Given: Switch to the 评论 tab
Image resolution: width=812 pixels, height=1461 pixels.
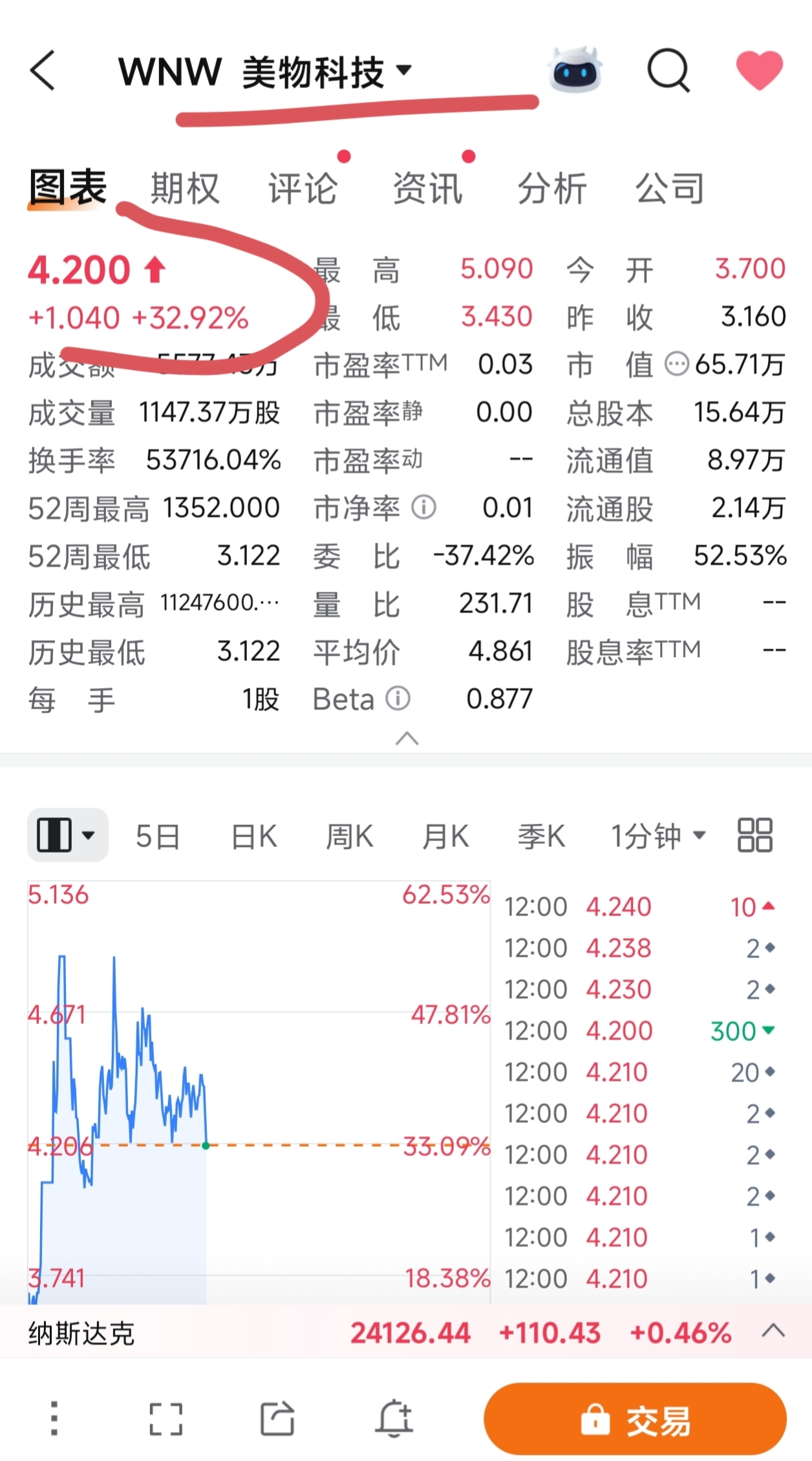Looking at the screenshot, I should click(x=303, y=188).
